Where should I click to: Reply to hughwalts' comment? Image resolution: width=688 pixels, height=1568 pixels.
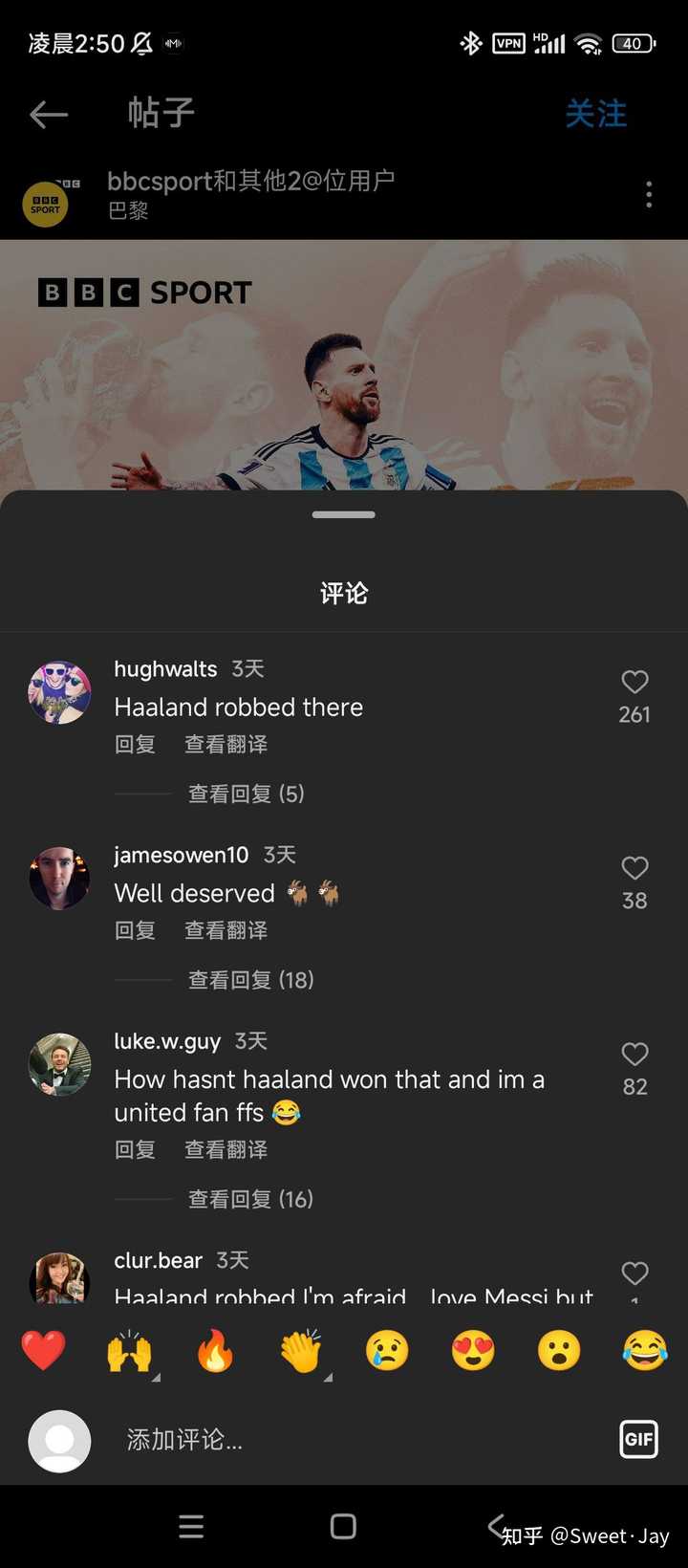click(135, 744)
